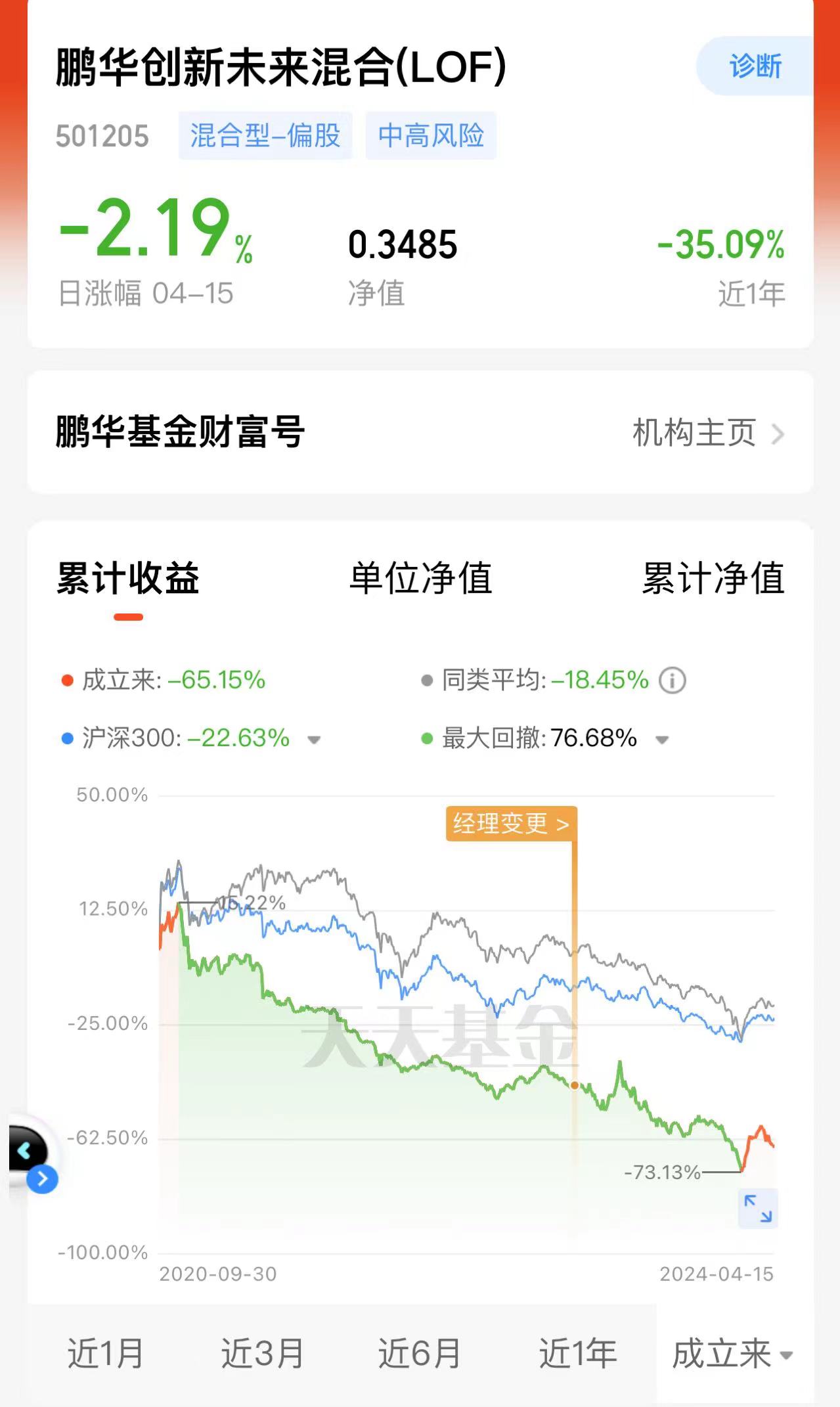Tap the 诊断 button

pos(753,66)
